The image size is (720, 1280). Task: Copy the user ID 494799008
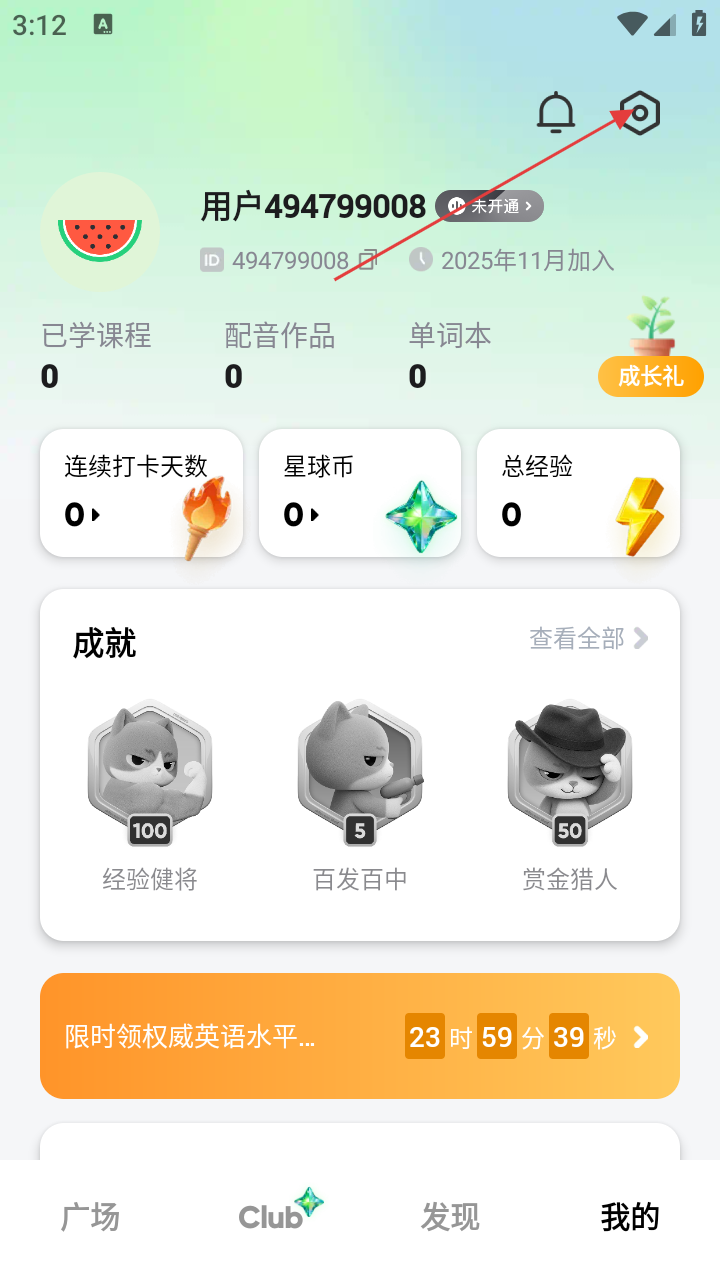coord(368,261)
